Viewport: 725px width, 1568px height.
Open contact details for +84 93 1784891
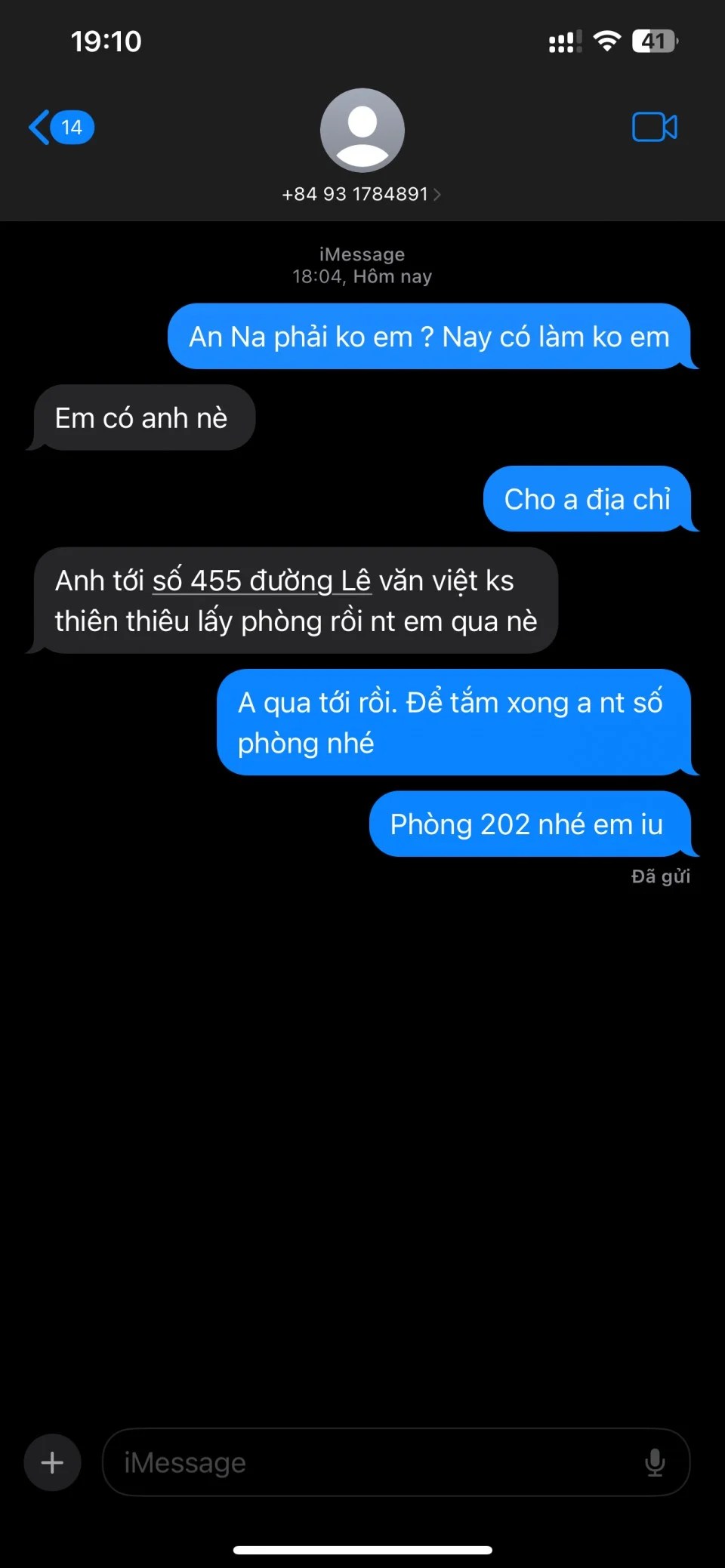click(x=361, y=194)
